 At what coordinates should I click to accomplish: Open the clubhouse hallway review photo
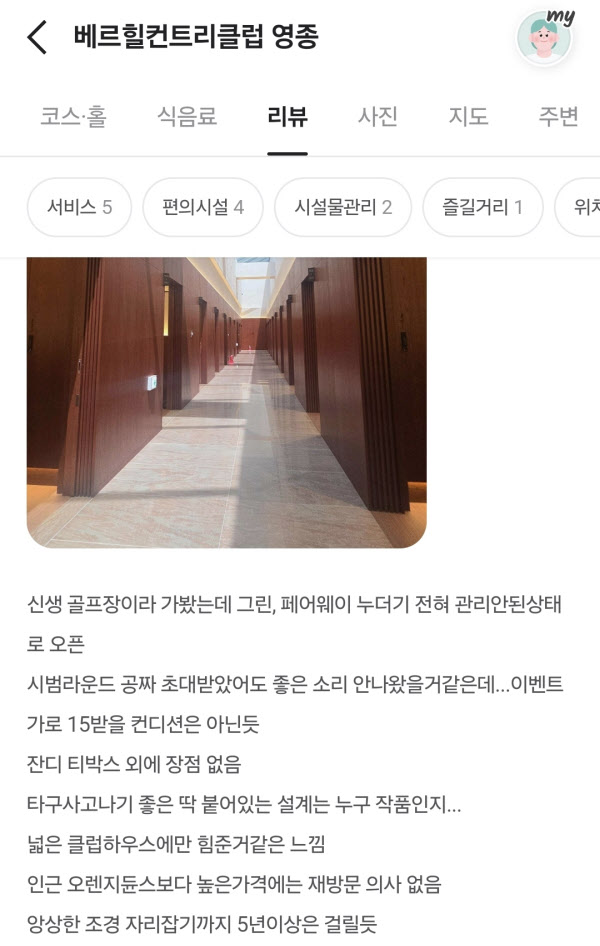(227, 402)
